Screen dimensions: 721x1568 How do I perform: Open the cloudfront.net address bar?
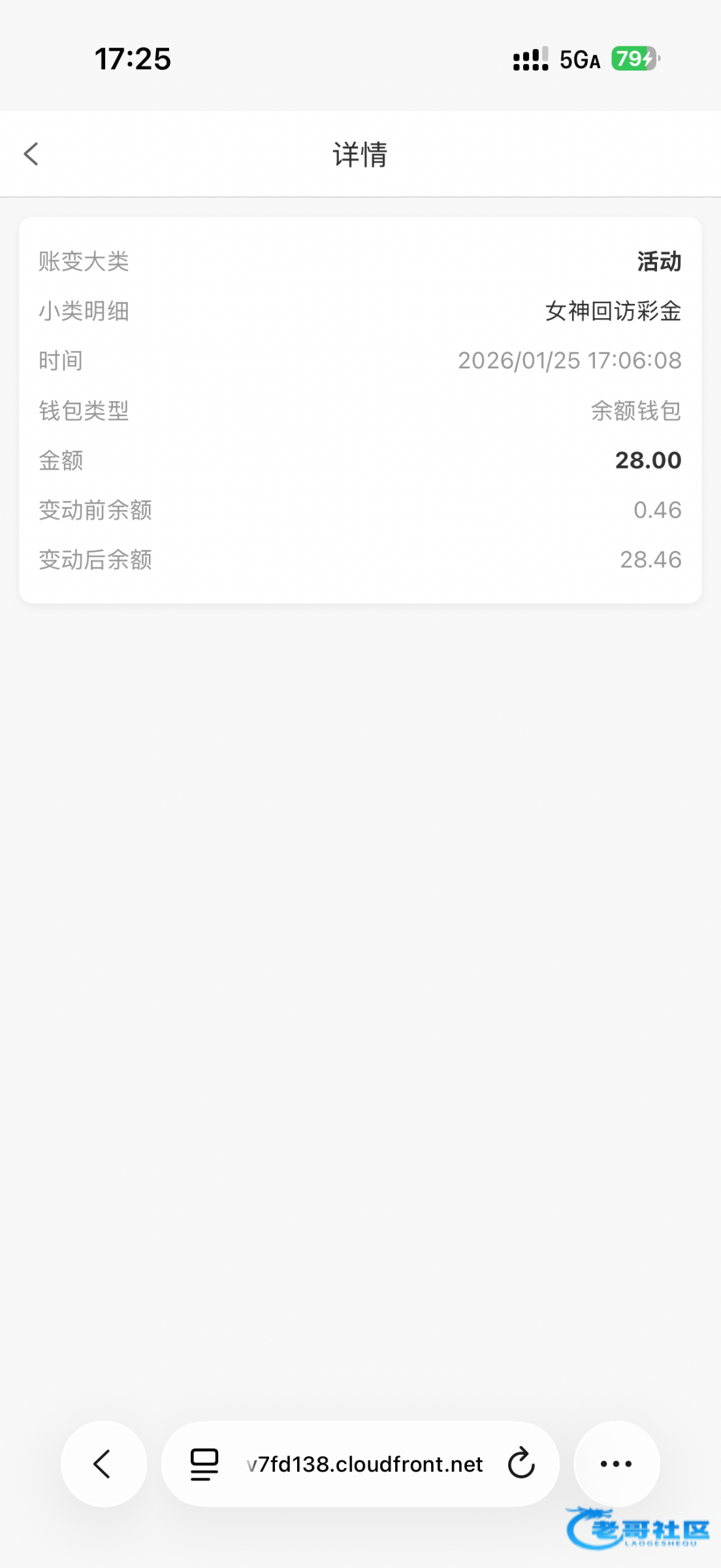tap(364, 1464)
